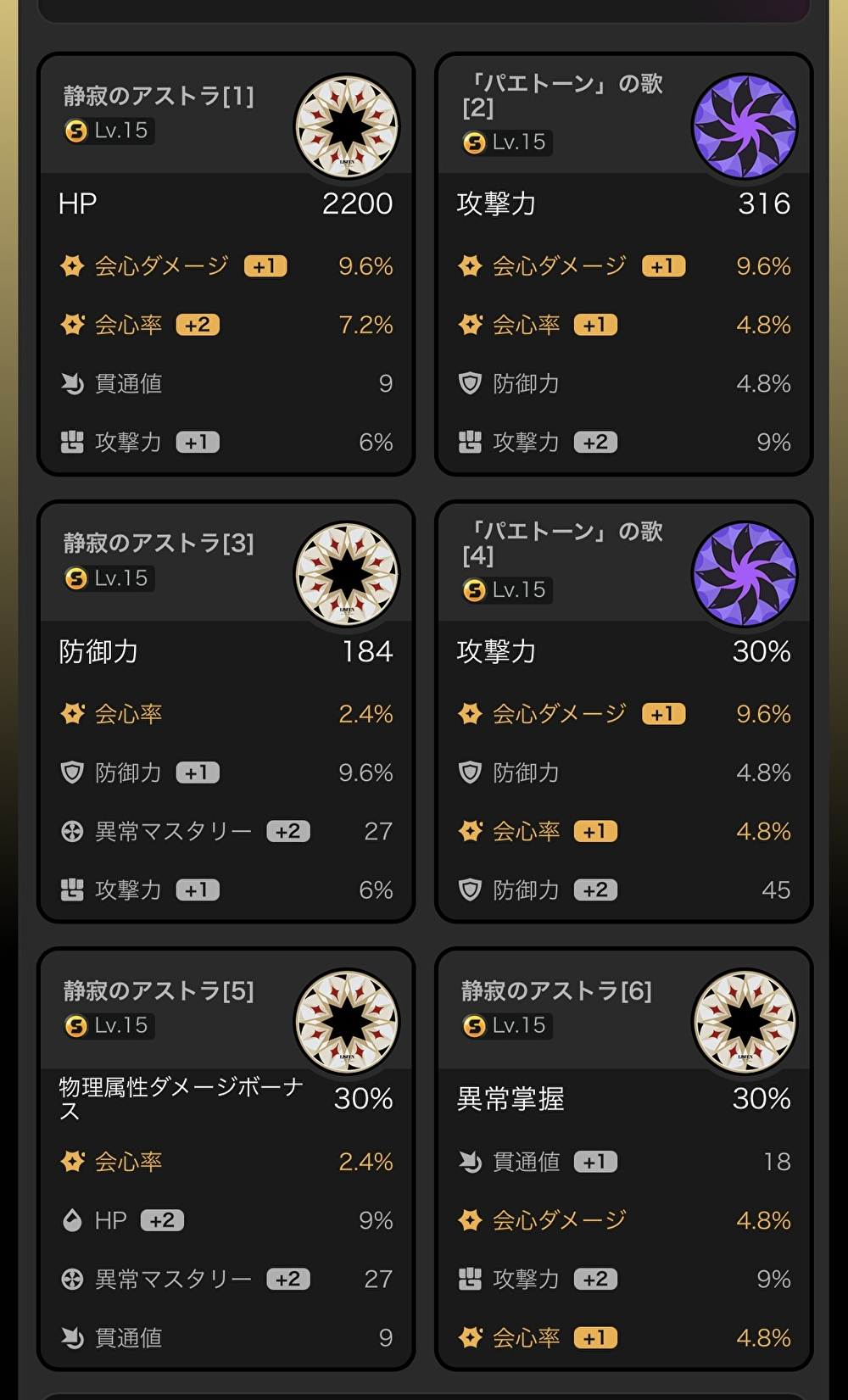Select the 静寂のアストラ[3] 防御力 disc card

click(x=226, y=711)
